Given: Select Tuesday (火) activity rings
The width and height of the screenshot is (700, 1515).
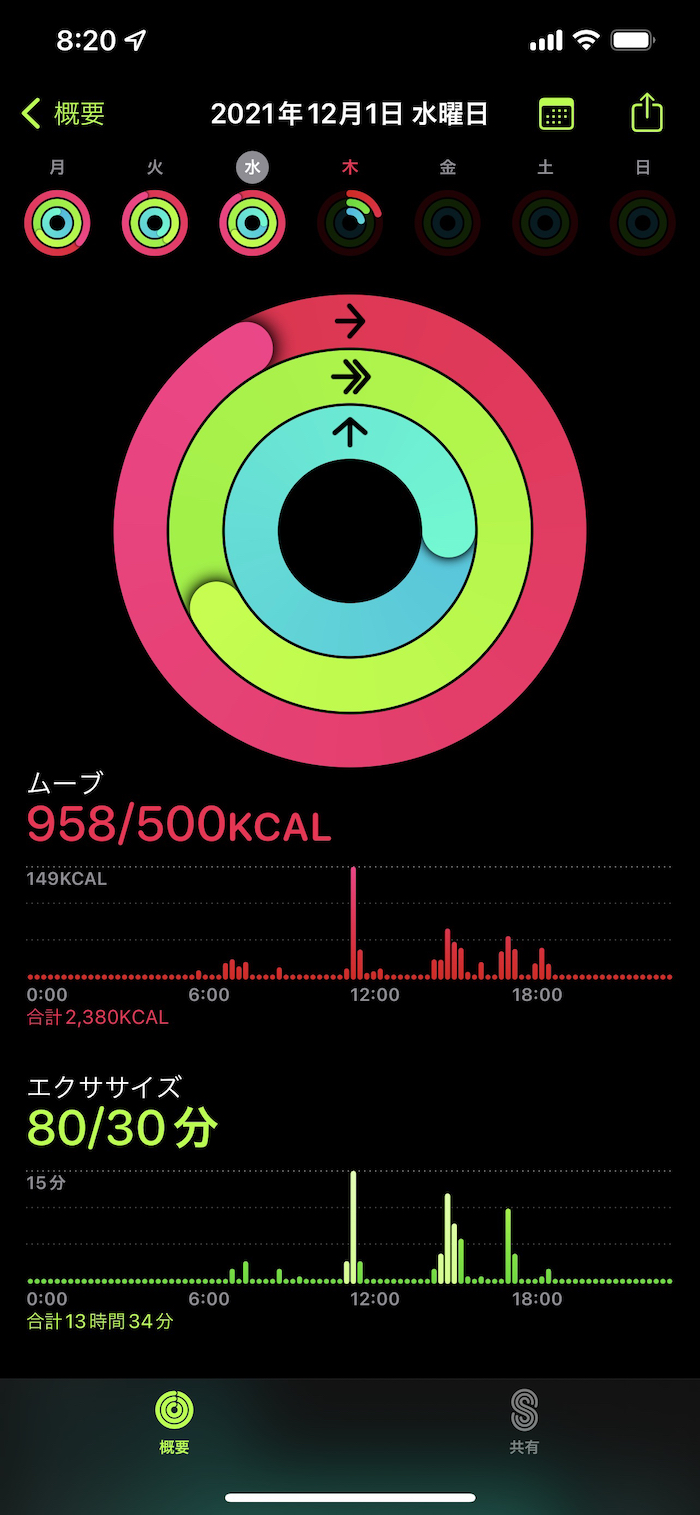Looking at the screenshot, I should tap(155, 222).
